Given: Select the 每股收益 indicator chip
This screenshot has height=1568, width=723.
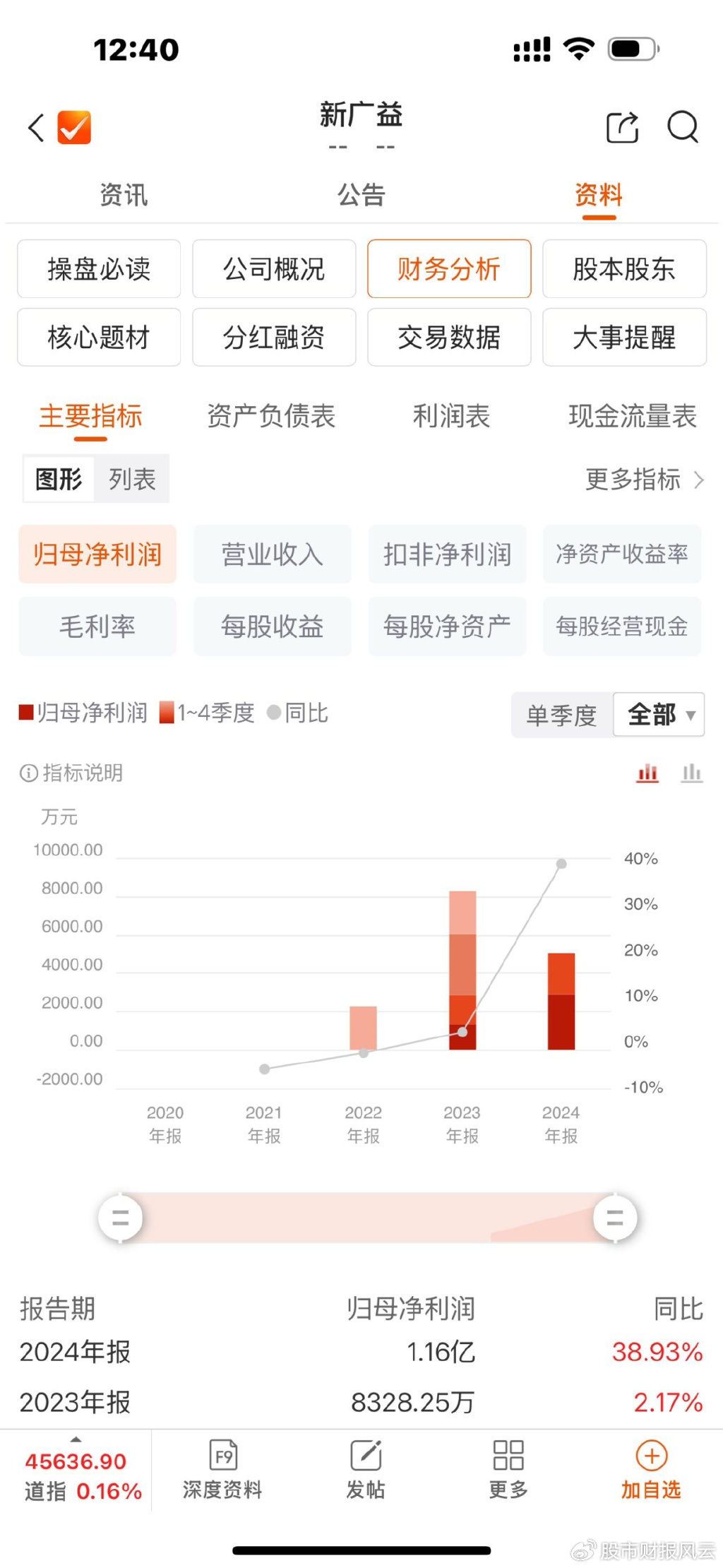Looking at the screenshot, I should point(273,626).
